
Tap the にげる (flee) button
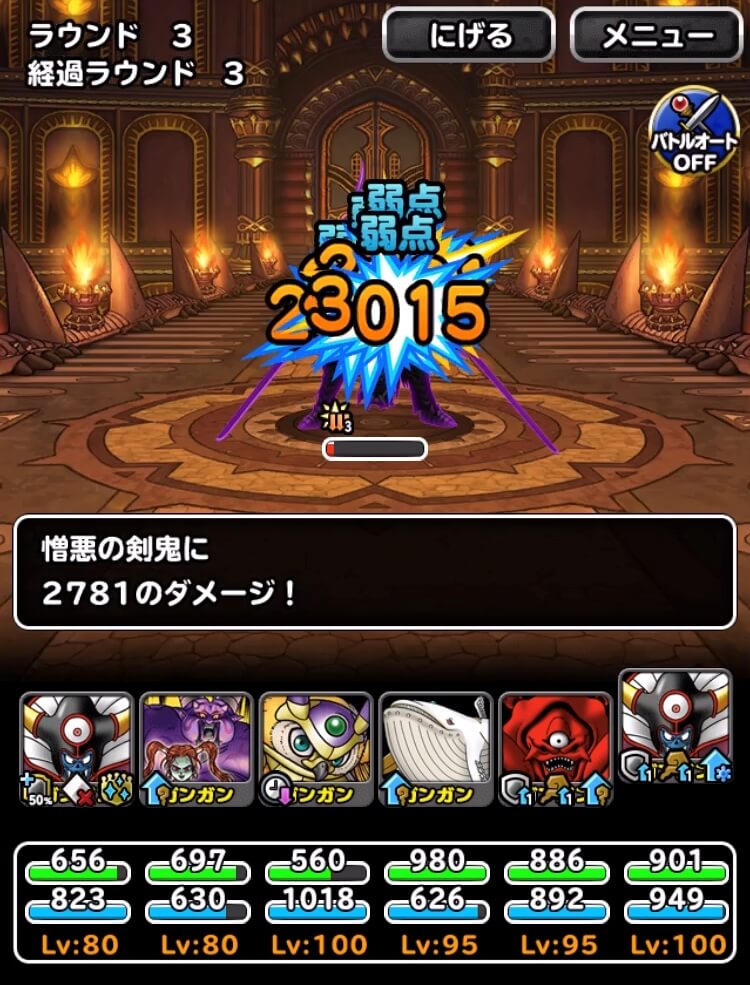tap(468, 36)
